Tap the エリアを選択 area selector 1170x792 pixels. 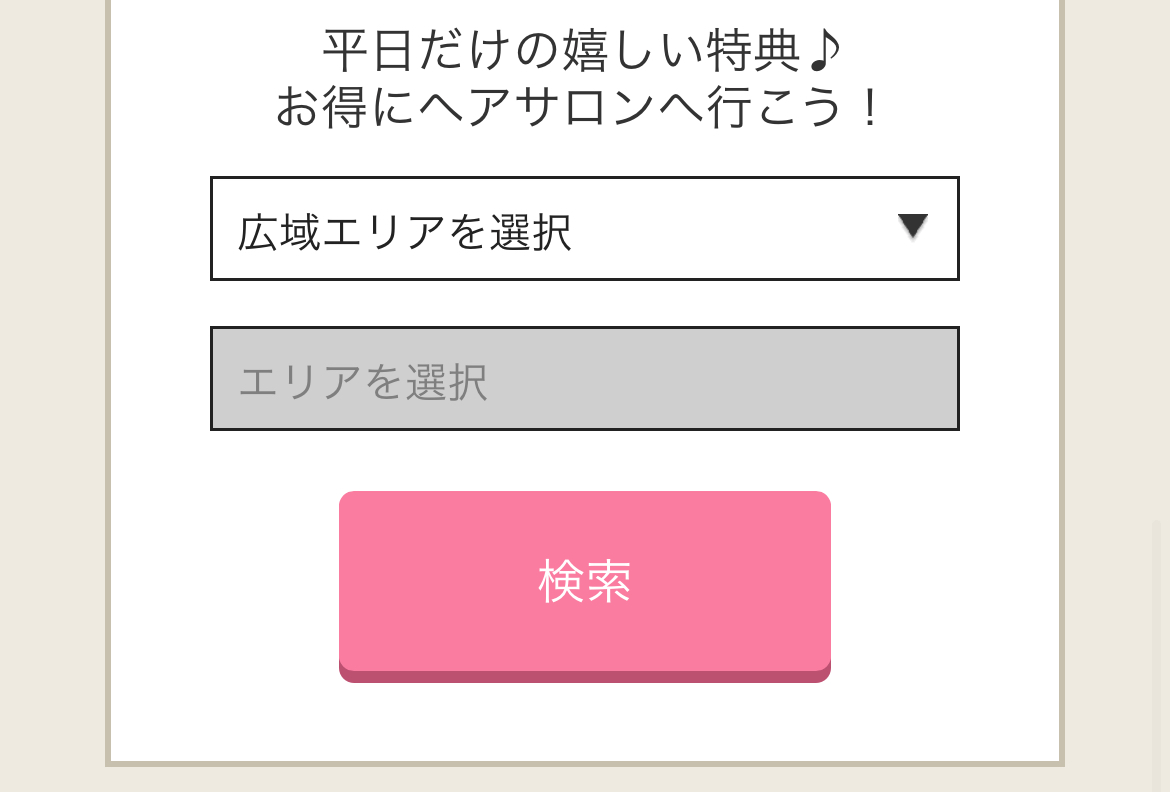click(x=584, y=379)
